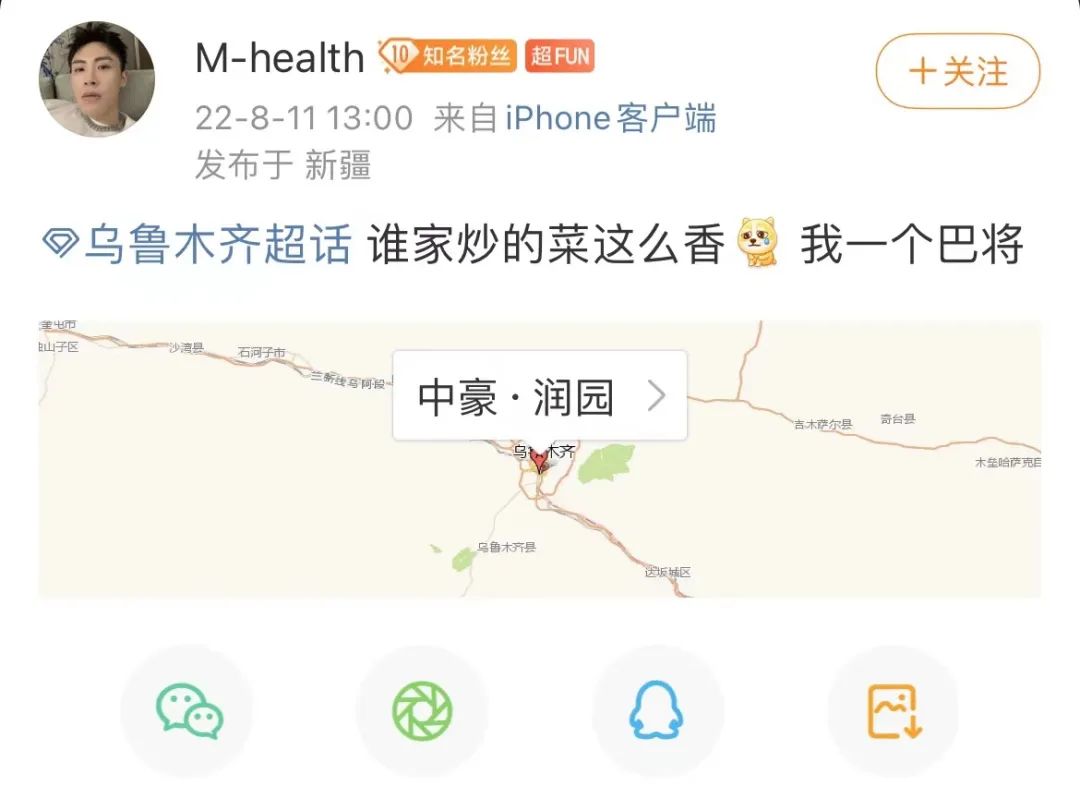Share to WeChat Moments via the shutter icon
1080x810 pixels.
(x=422, y=711)
